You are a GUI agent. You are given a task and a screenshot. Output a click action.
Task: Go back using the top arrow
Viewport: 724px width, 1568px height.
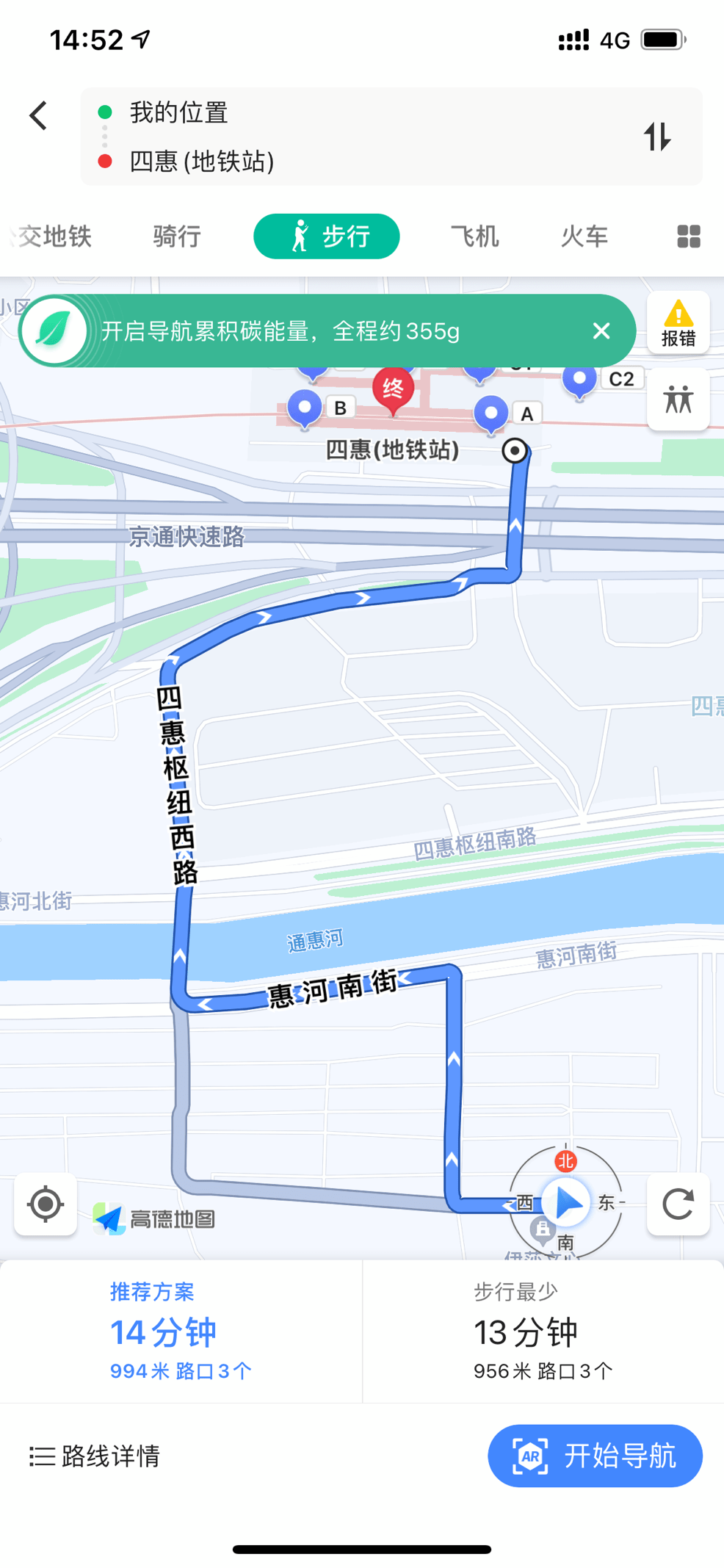(38, 115)
